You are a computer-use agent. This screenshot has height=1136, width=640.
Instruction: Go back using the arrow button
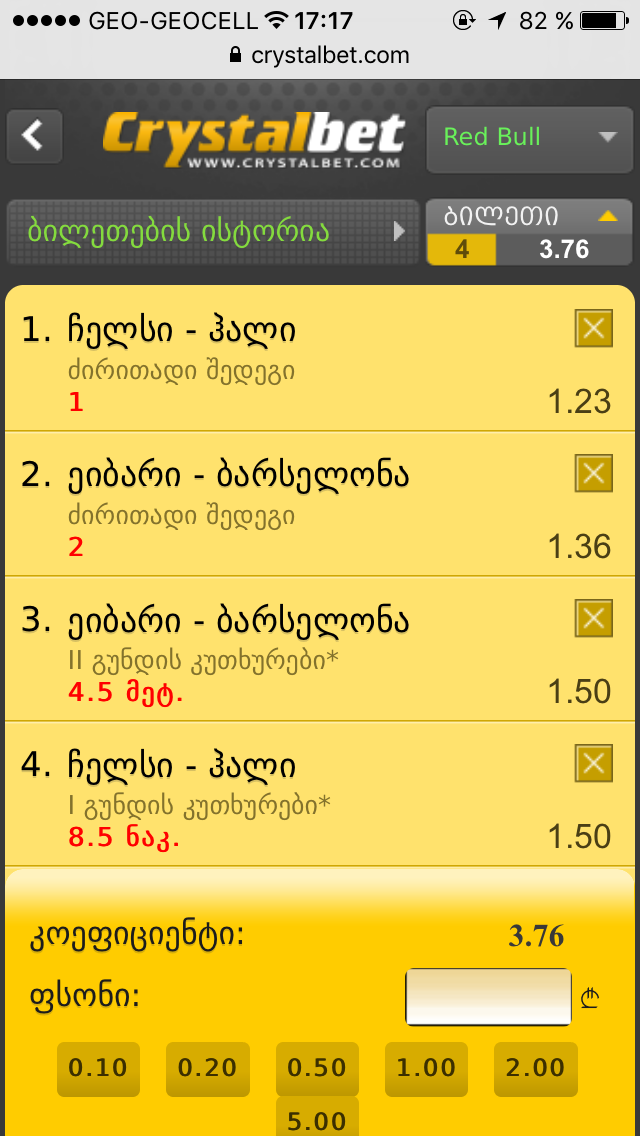coord(35,136)
